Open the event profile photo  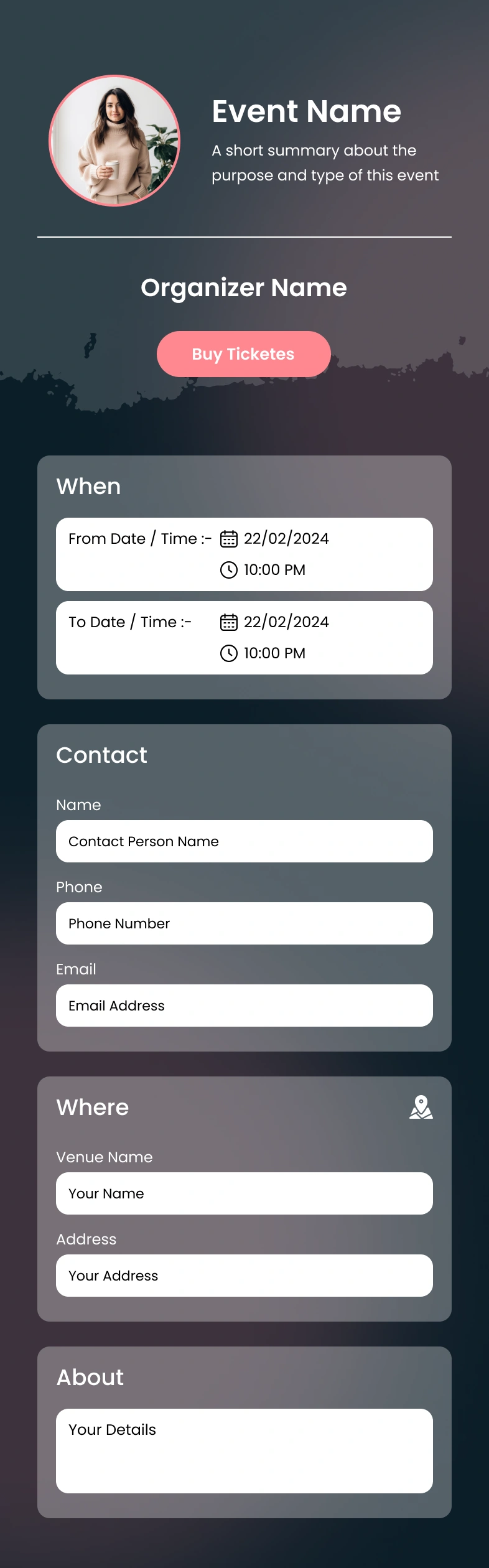pos(114,141)
